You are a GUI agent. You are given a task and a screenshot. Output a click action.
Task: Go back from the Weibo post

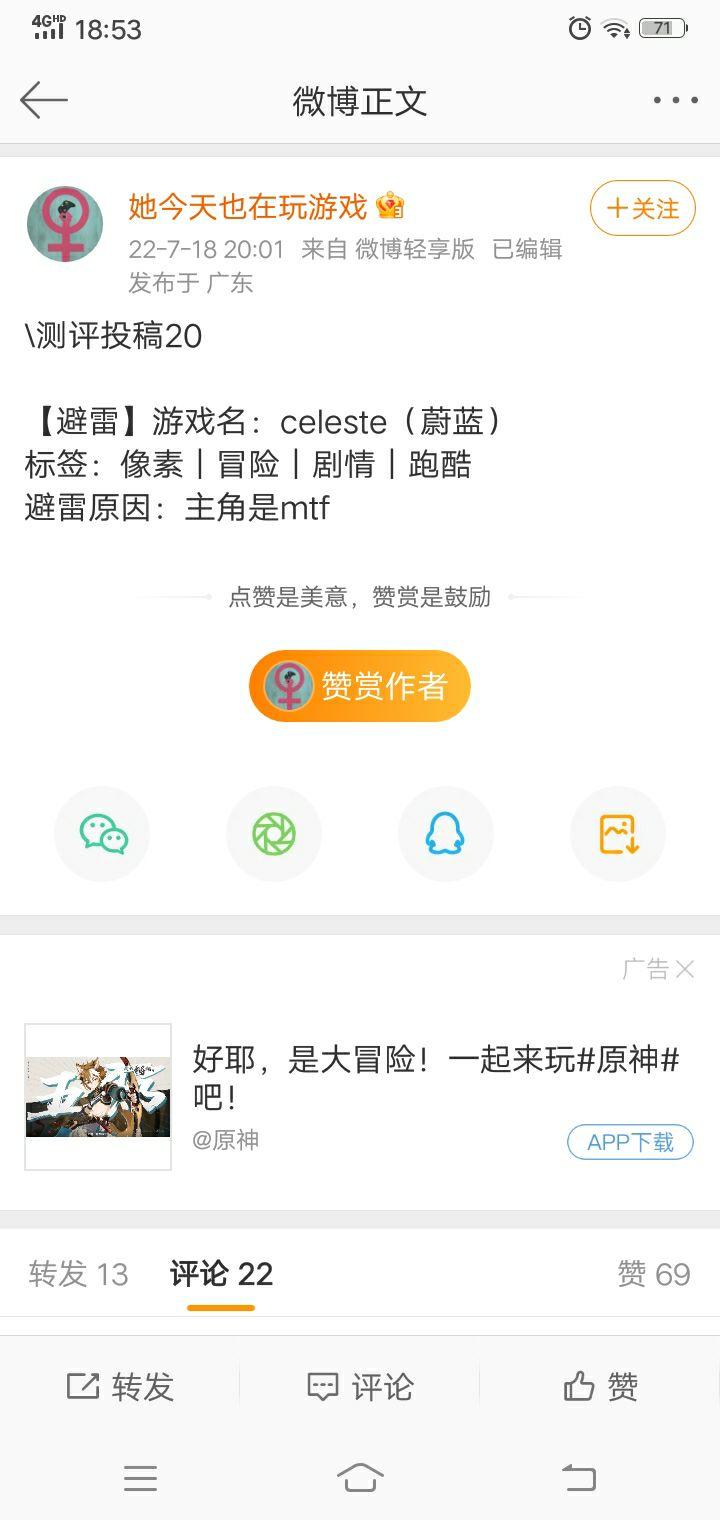coord(43,100)
